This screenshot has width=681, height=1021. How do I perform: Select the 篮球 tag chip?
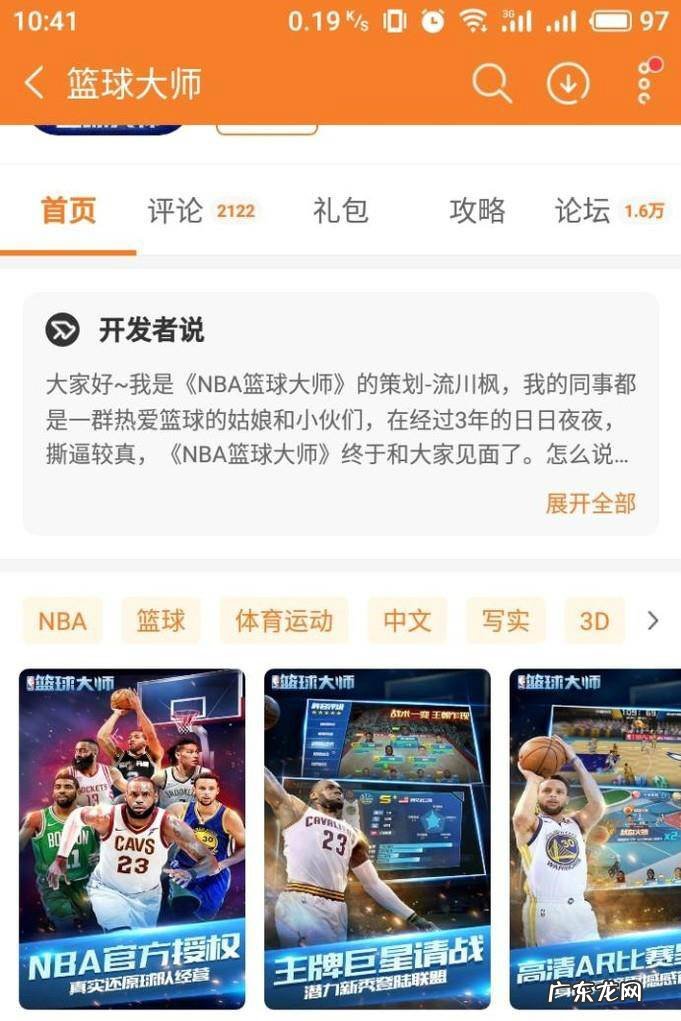click(x=161, y=621)
